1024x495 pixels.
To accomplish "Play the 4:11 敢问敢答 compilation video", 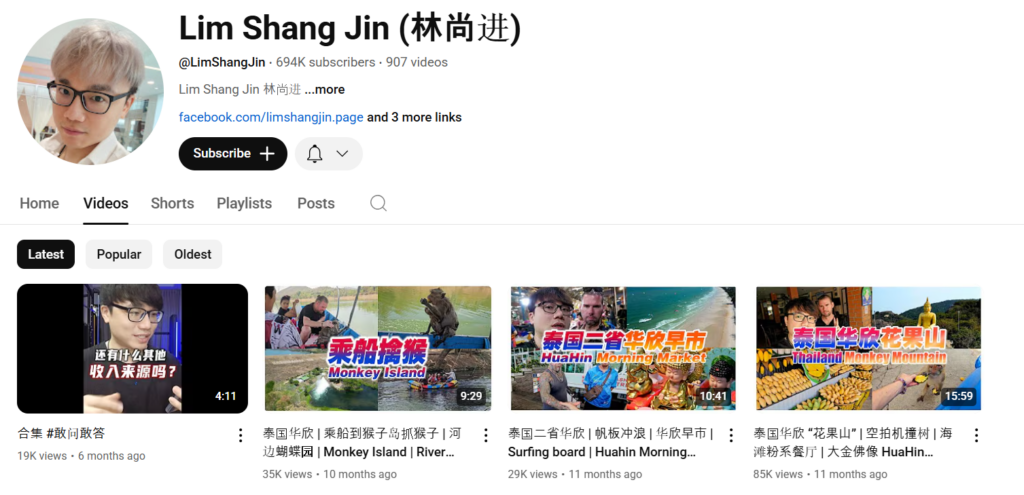I will [x=132, y=348].
